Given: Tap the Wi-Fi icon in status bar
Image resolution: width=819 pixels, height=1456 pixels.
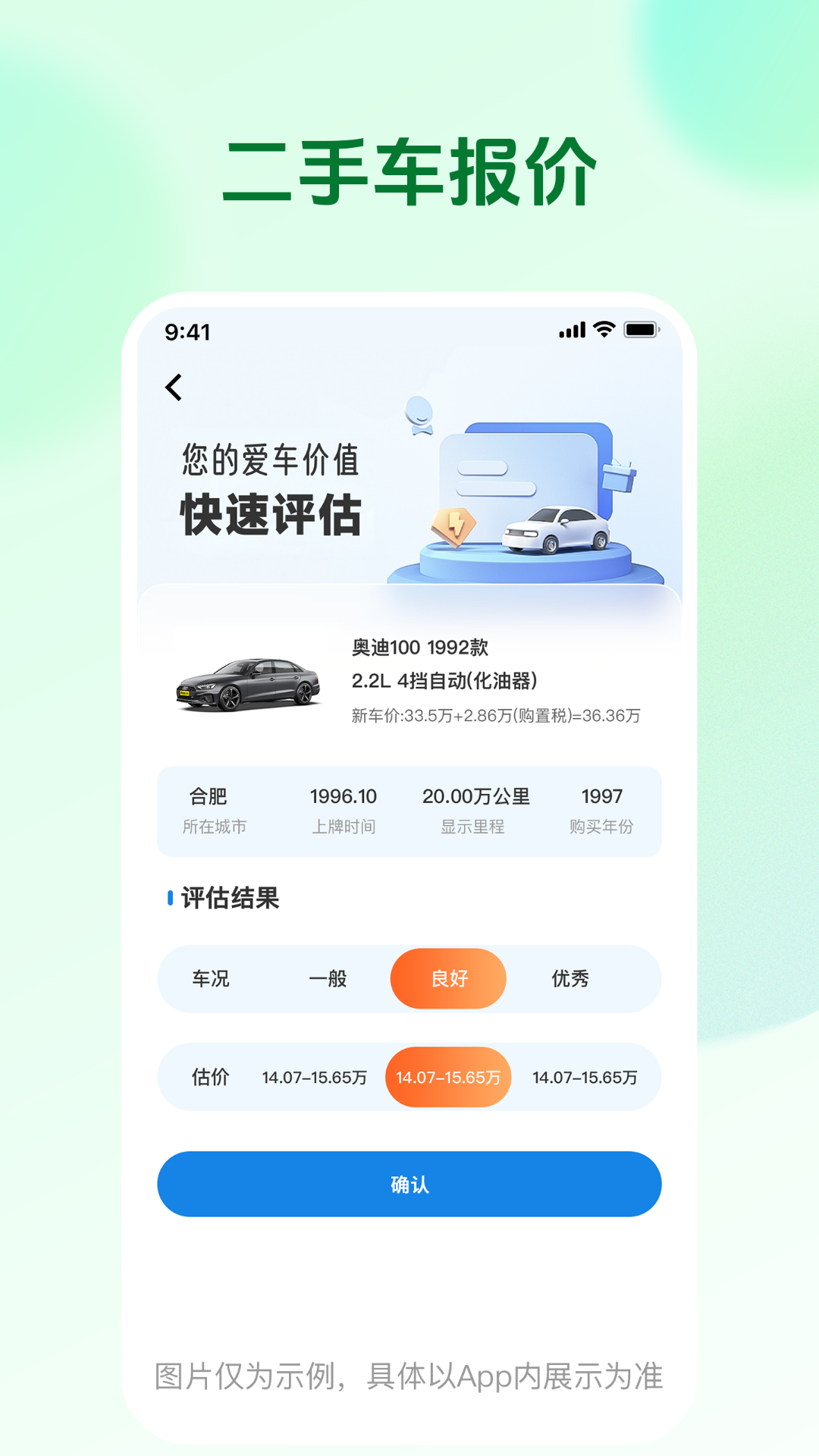Looking at the screenshot, I should (603, 331).
